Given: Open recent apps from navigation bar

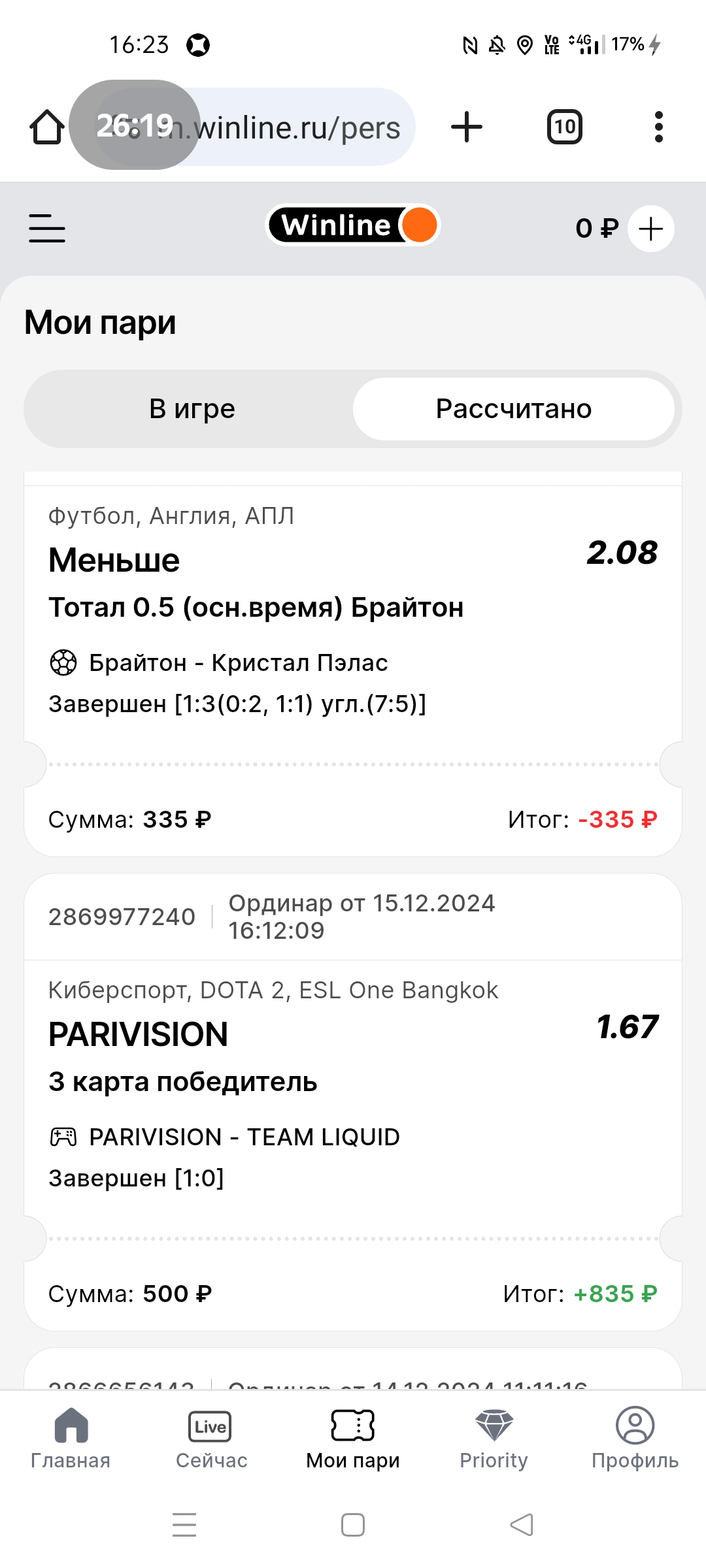Looking at the screenshot, I should tap(184, 1525).
